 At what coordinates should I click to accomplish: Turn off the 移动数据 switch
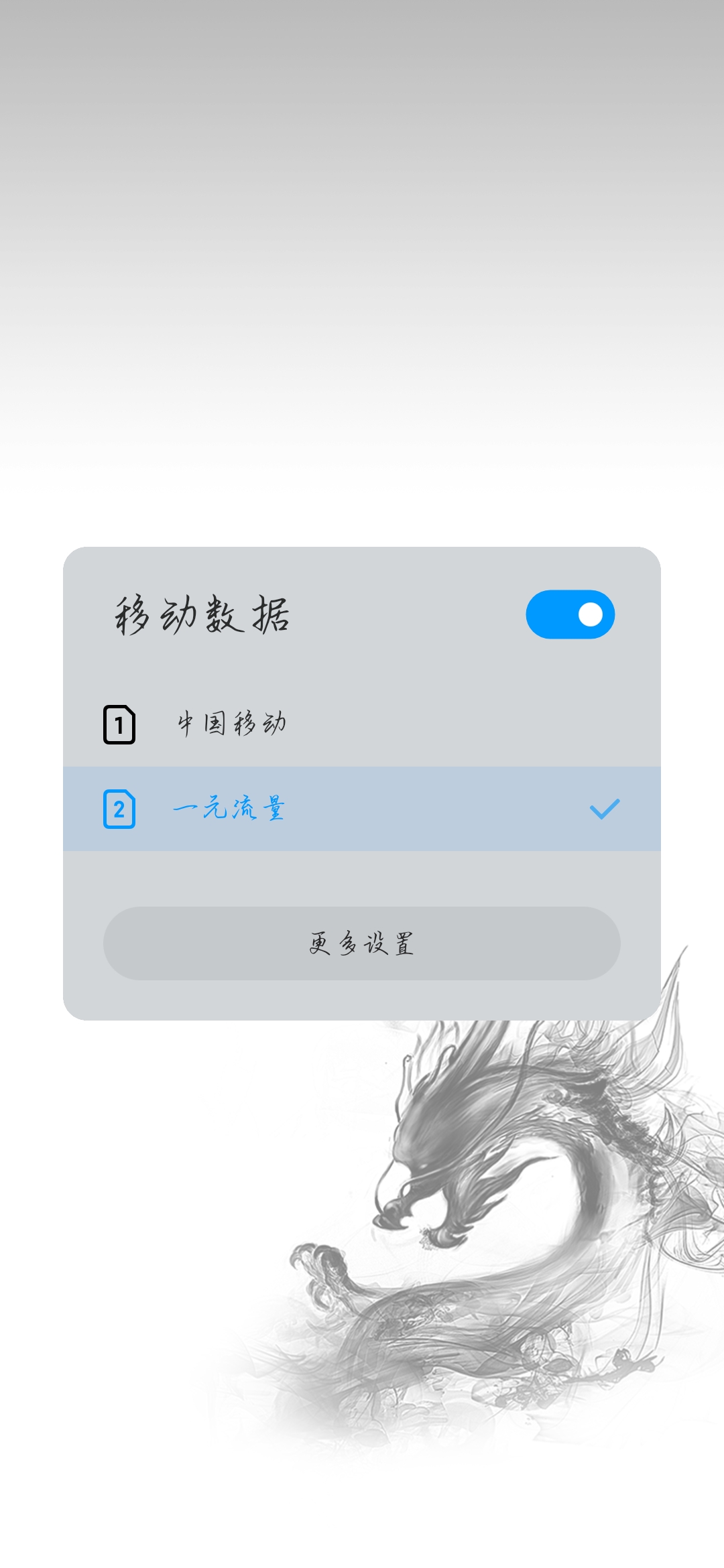click(570, 614)
